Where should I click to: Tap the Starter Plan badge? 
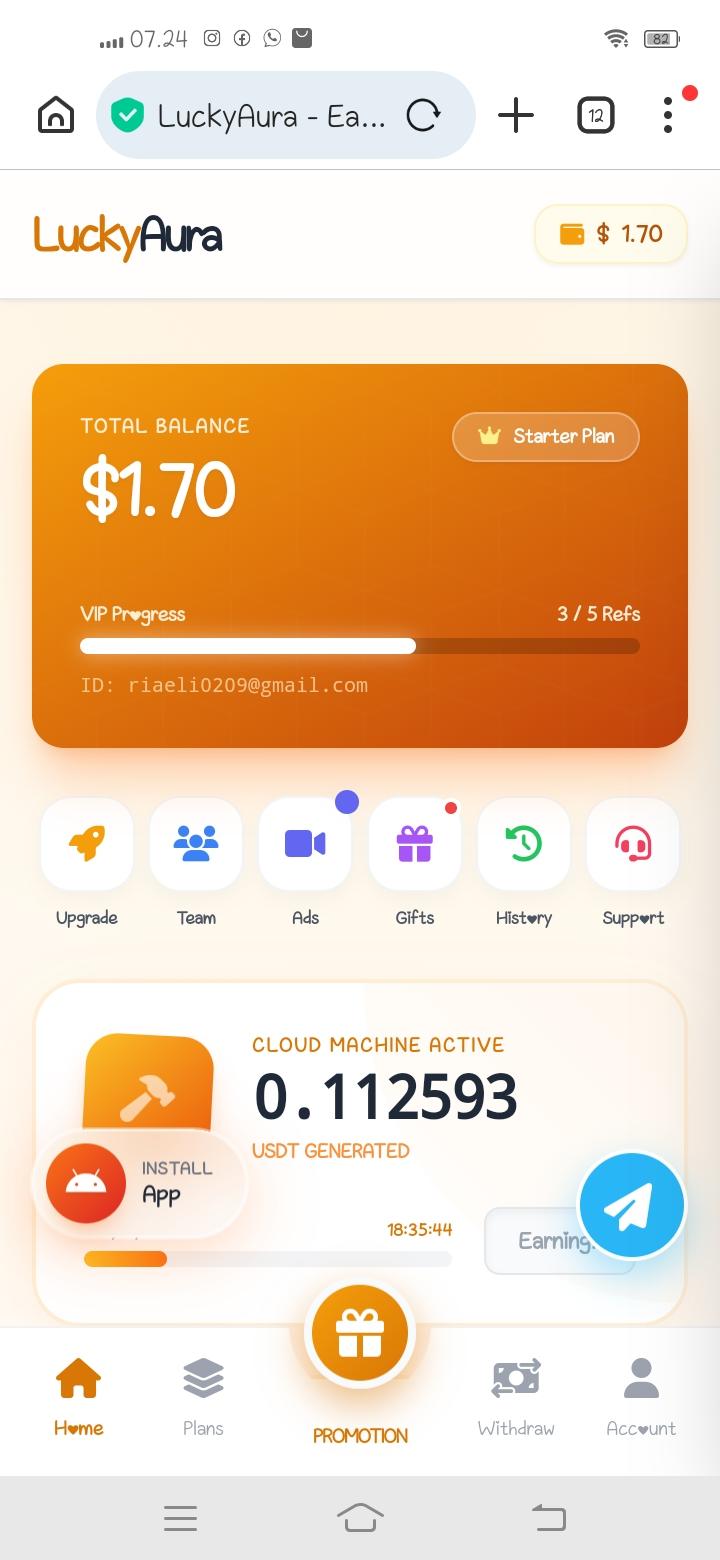pyautogui.click(x=546, y=437)
